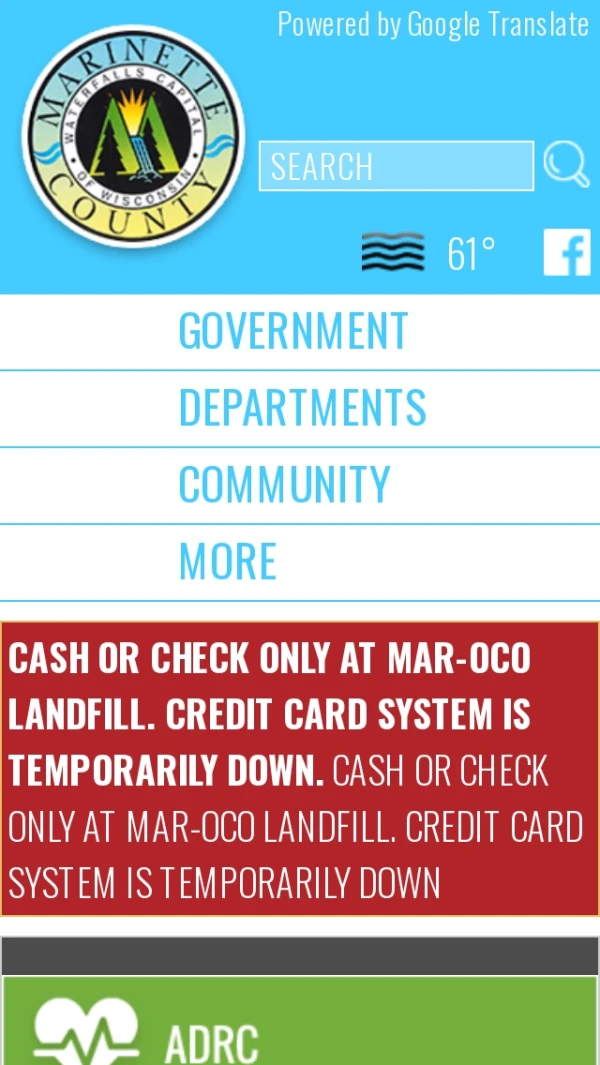Tap the magnifying glass search icon
The image size is (600, 1065).
pyautogui.click(x=566, y=165)
